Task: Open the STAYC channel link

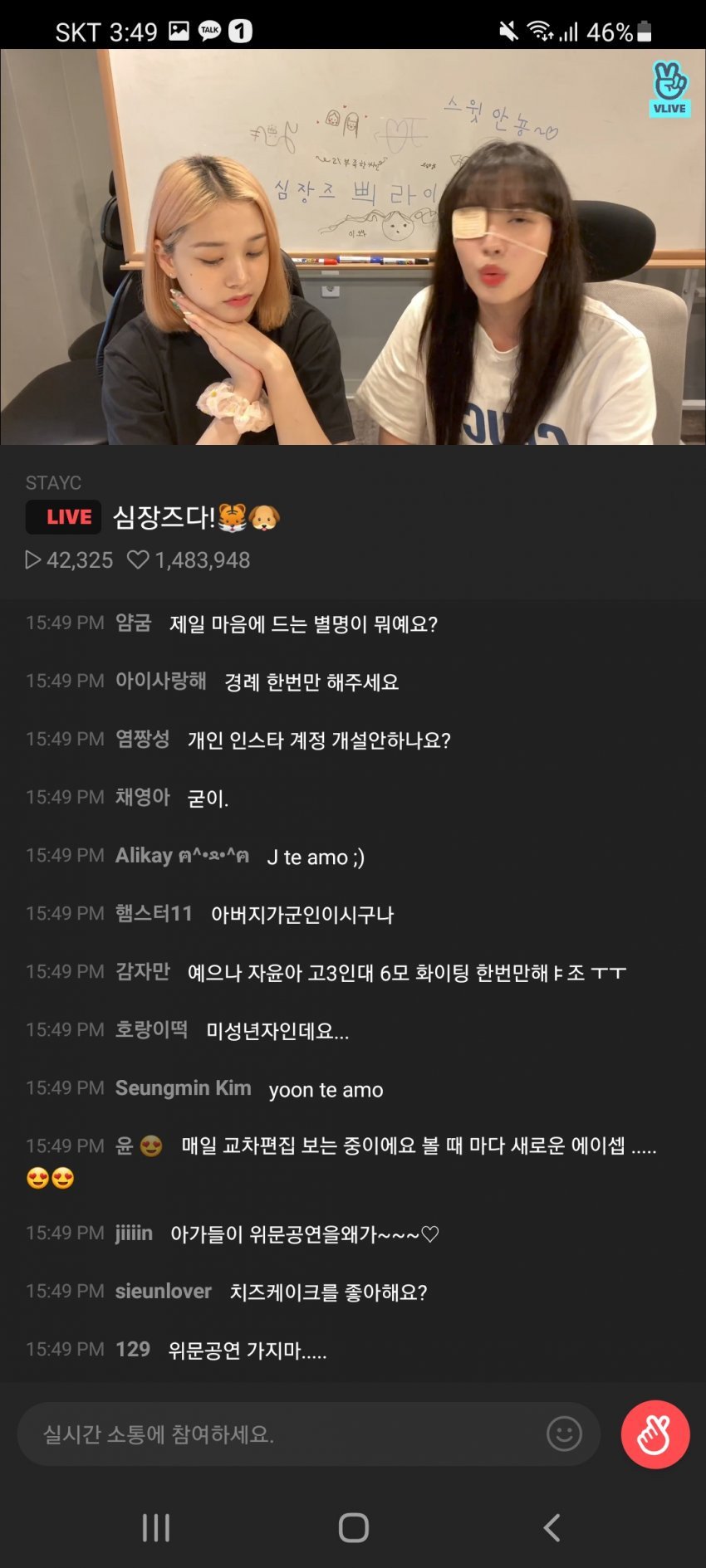Action: (53, 483)
